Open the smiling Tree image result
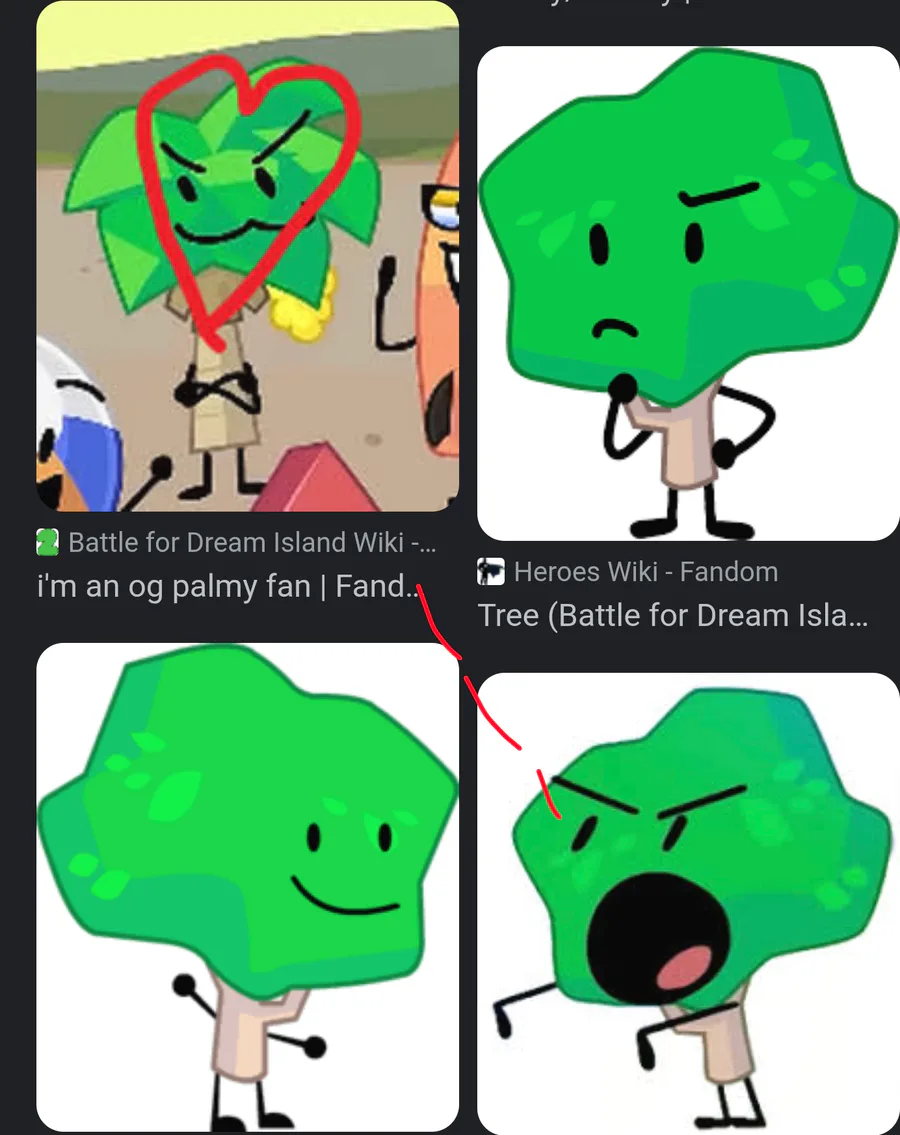The image size is (900, 1135). pos(247,886)
